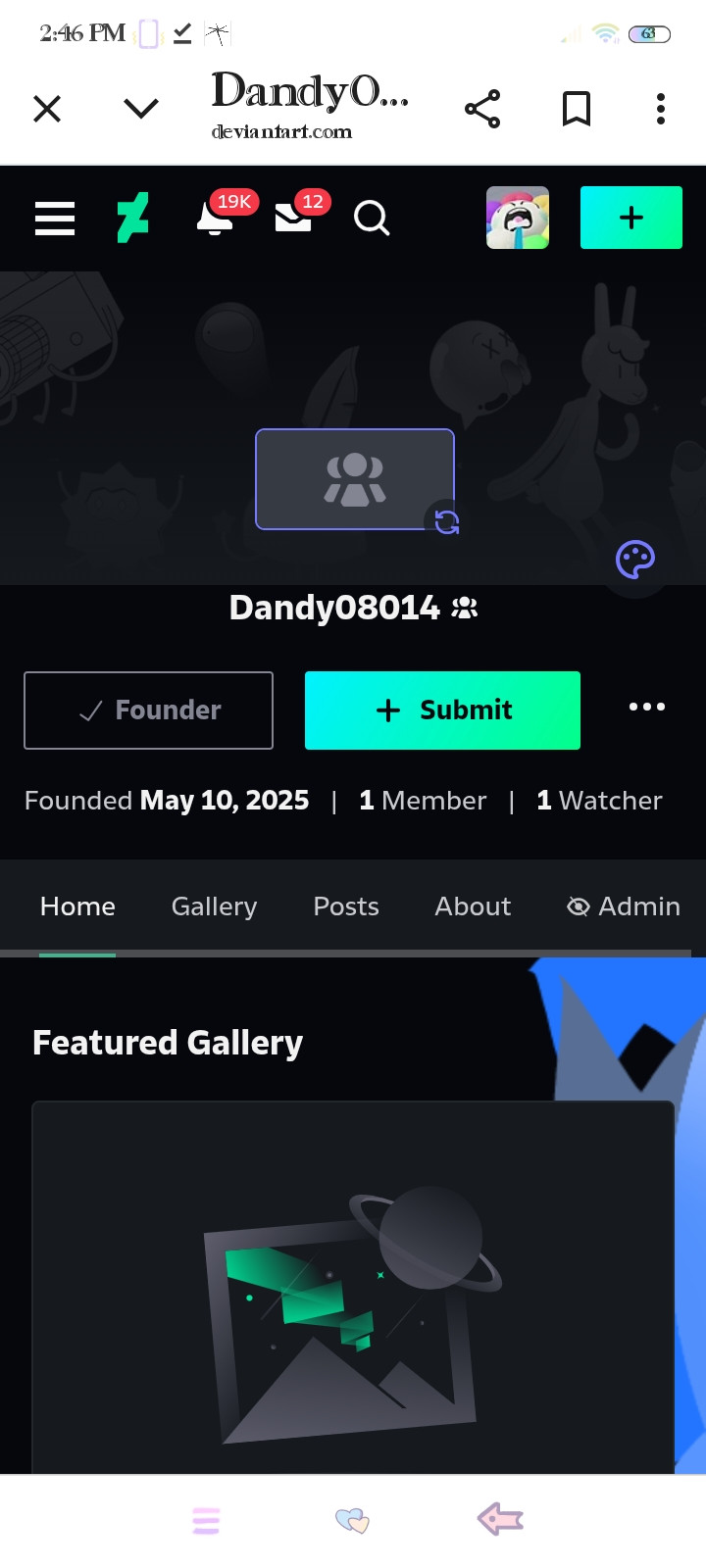The width and height of the screenshot is (706, 1568).
Task: Change the group avatar image
Action: [x=446, y=522]
